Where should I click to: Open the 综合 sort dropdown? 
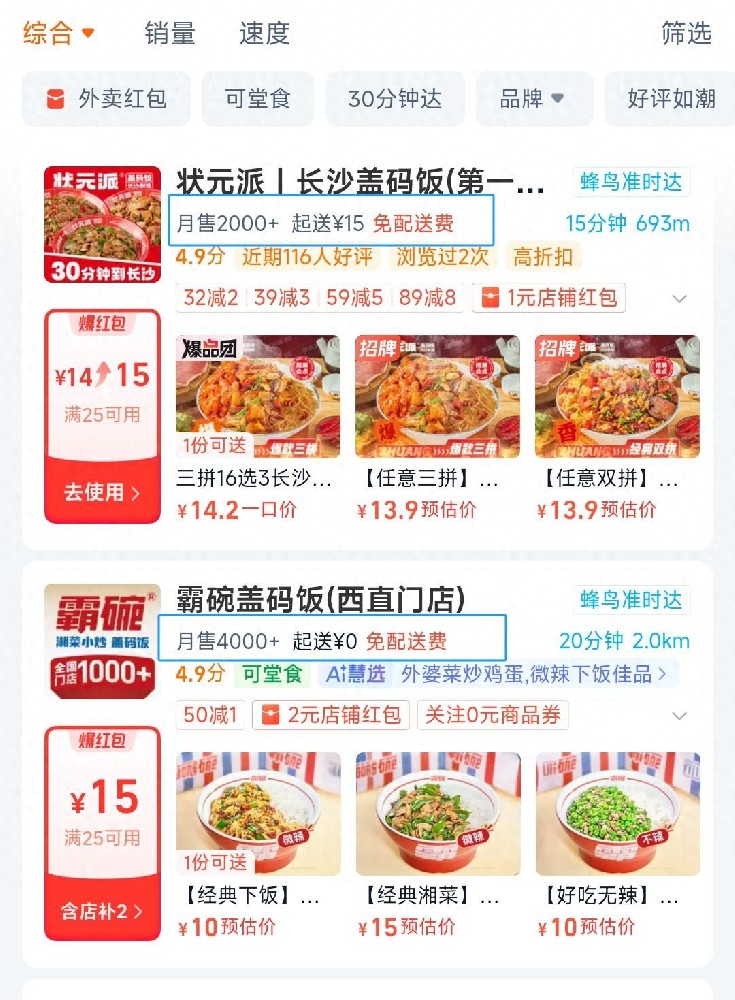[50, 35]
